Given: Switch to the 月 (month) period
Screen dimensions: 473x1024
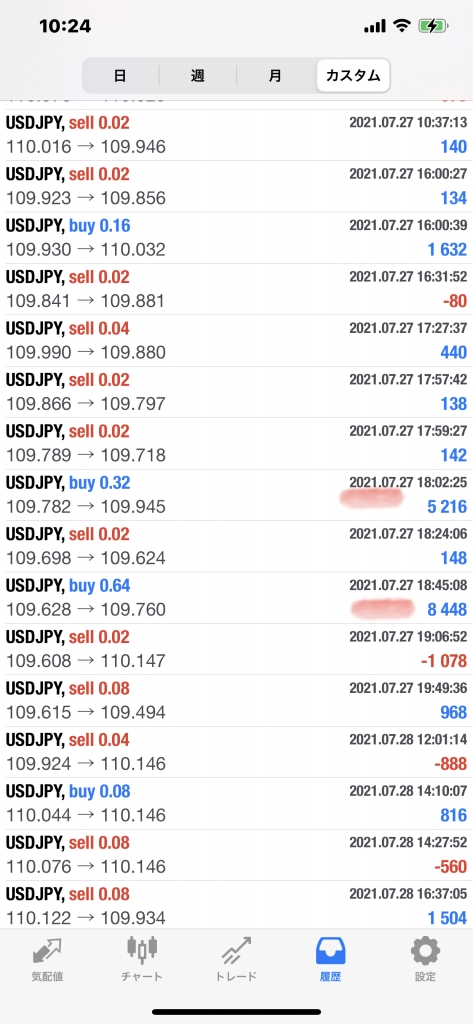Looking at the screenshot, I should (x=275, y=76).
